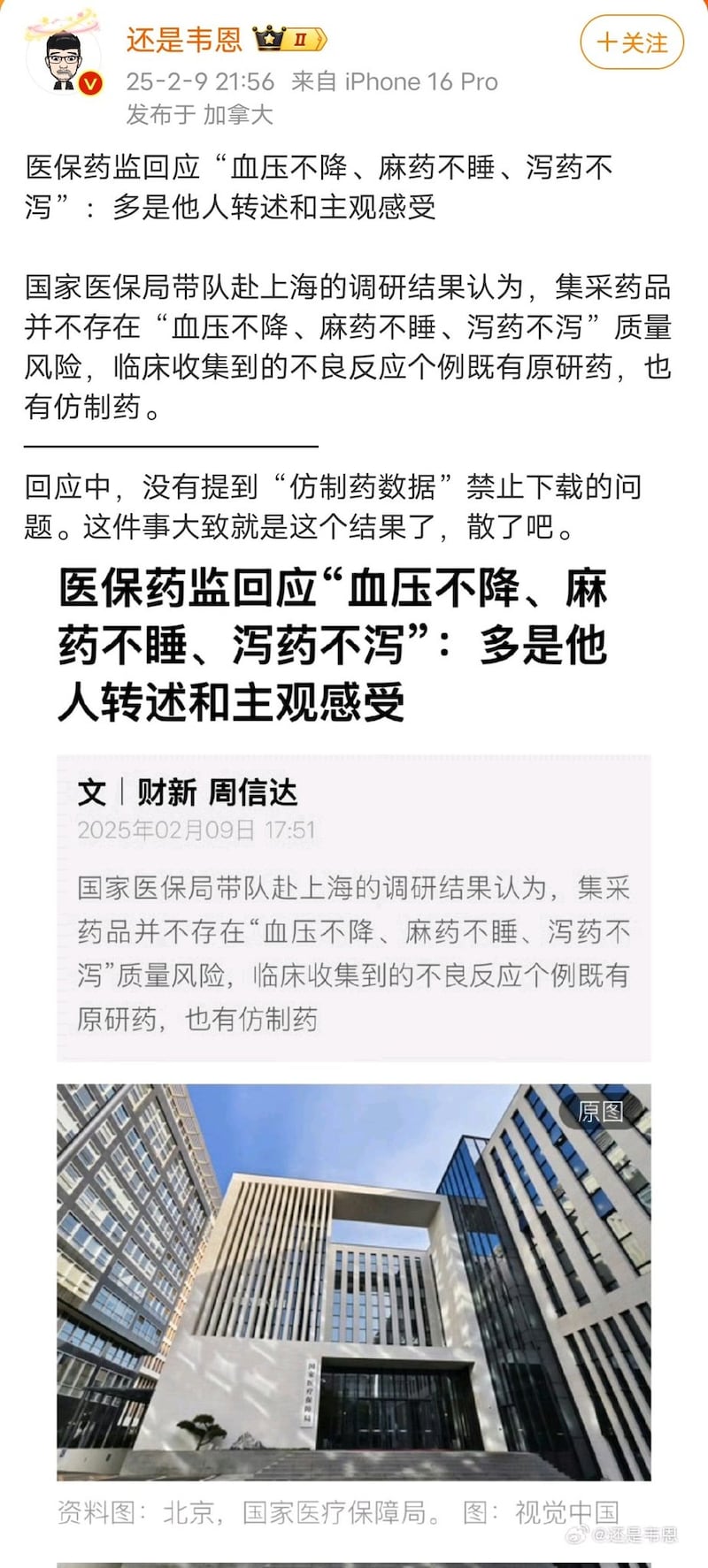The width and height of the screenshot is (708, 1568).
Task: Select the crown VIP membership badge
Action: [267, 38]
